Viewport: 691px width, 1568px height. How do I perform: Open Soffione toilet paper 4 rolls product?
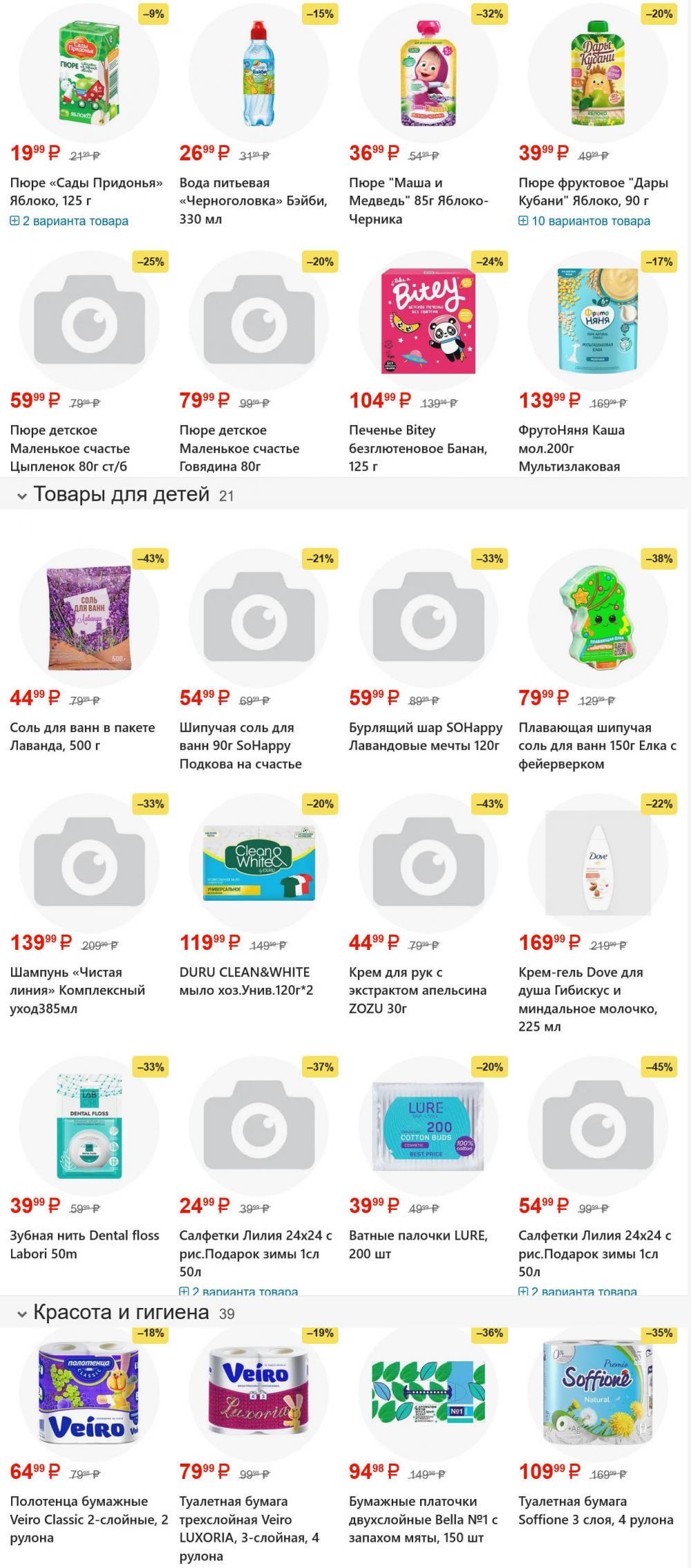(x=596, y=1511)
